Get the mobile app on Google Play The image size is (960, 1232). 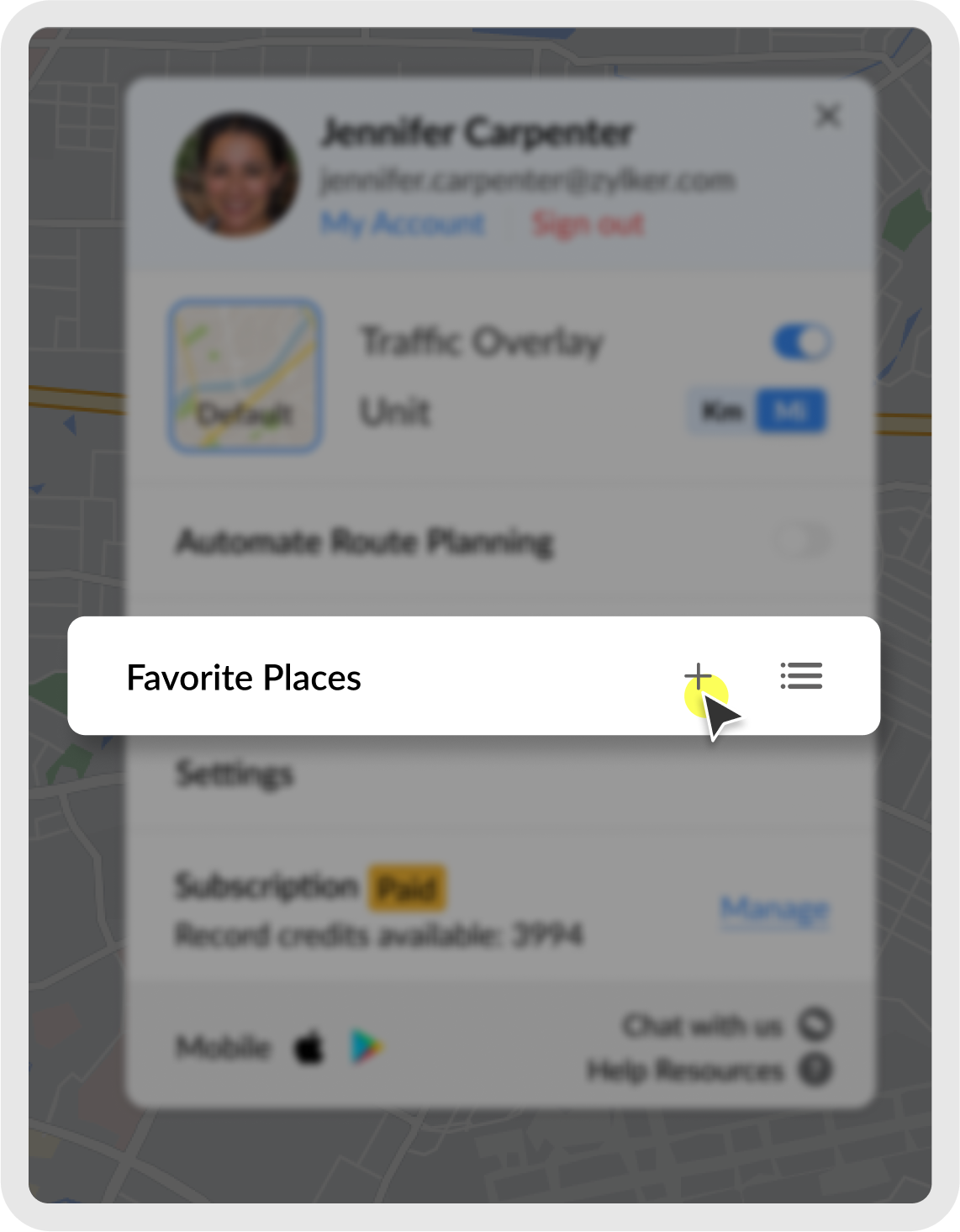[366, 1048]
